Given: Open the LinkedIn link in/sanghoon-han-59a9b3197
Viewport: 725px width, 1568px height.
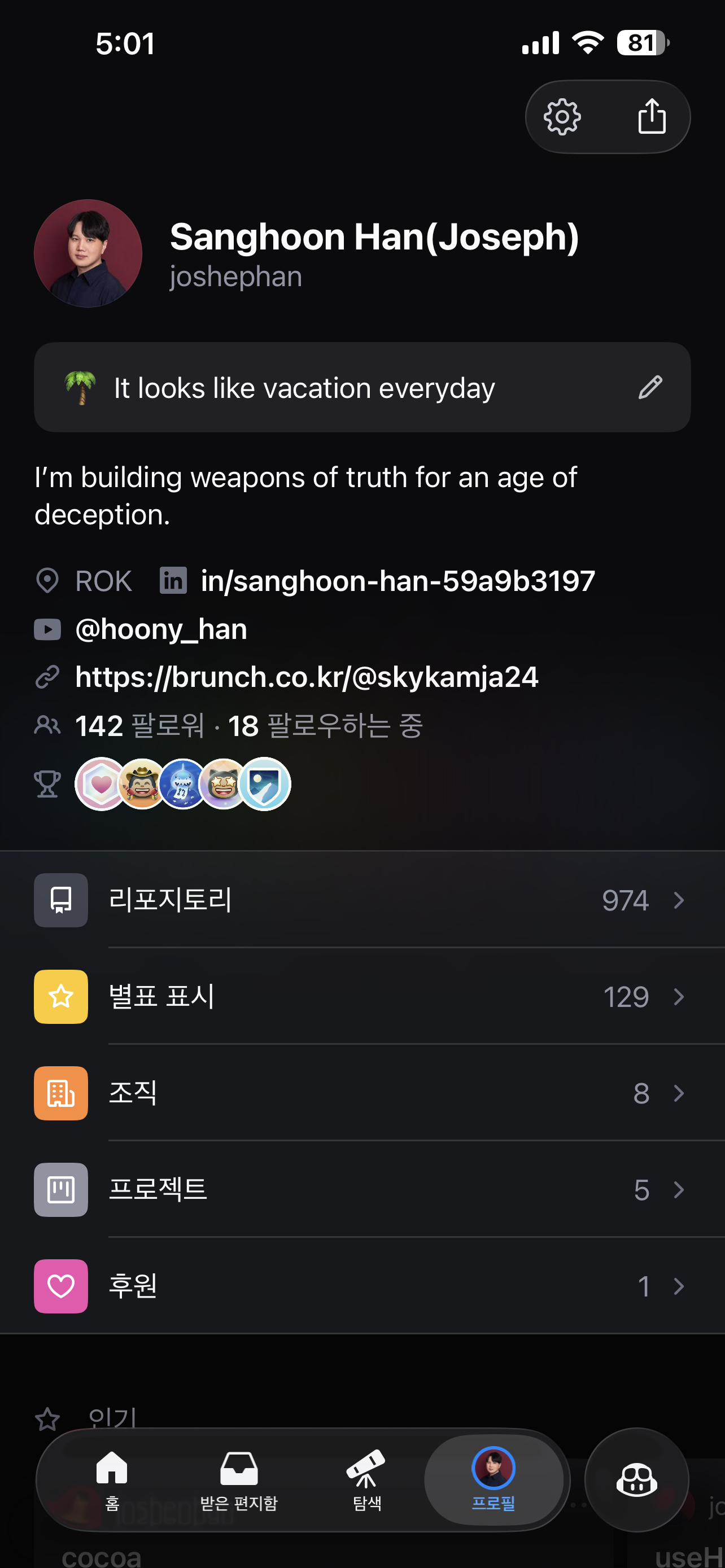Looking at the screenshot, I should pos(397,581).
